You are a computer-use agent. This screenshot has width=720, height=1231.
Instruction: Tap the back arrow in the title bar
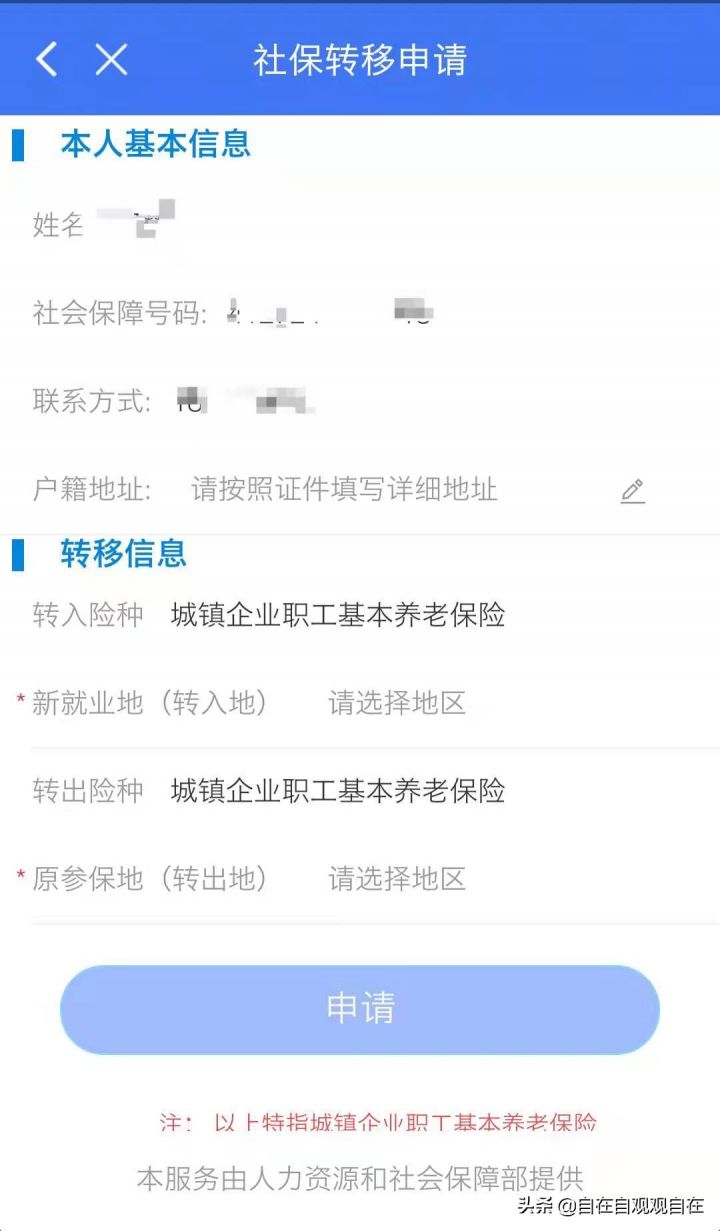(x=44, y=59)
